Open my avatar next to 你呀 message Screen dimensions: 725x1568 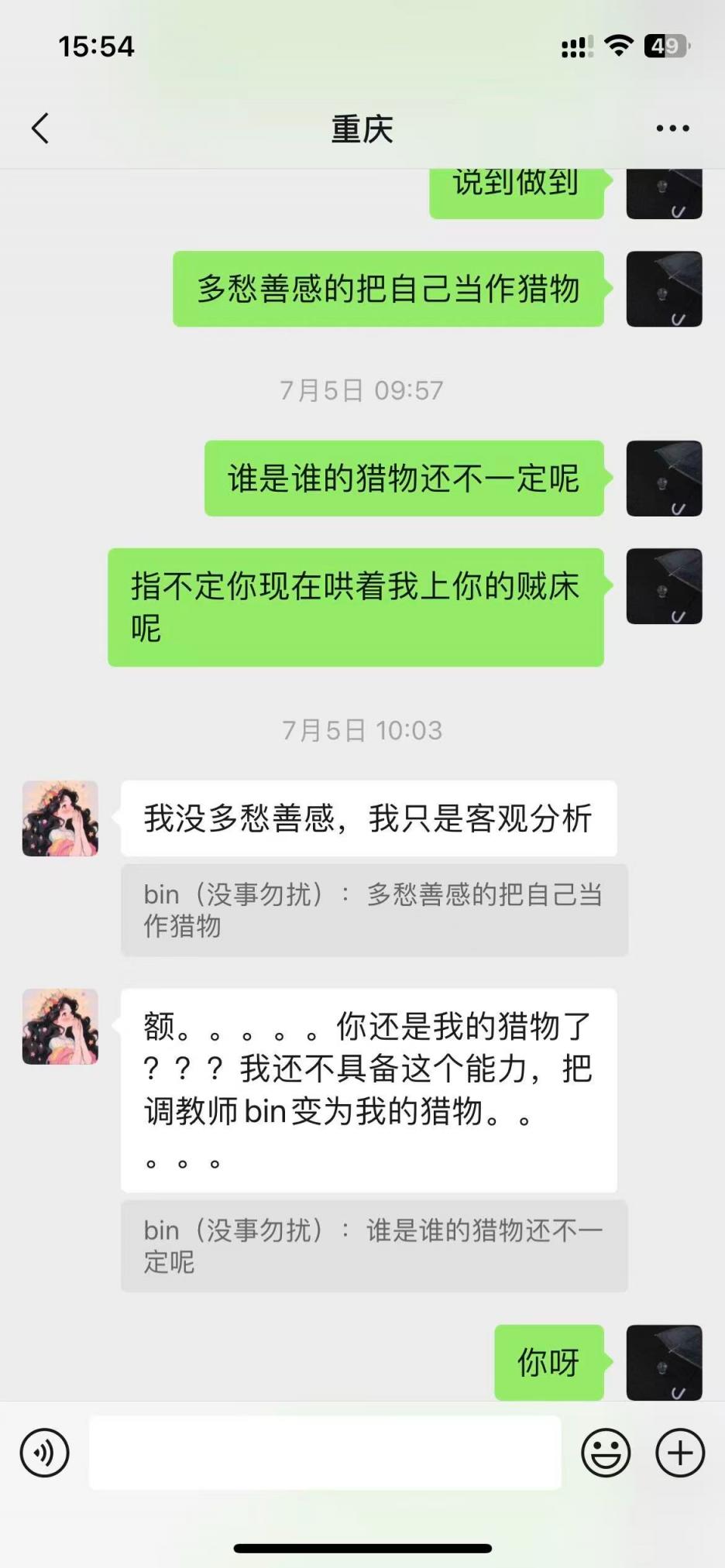(x=664, y=1363)
